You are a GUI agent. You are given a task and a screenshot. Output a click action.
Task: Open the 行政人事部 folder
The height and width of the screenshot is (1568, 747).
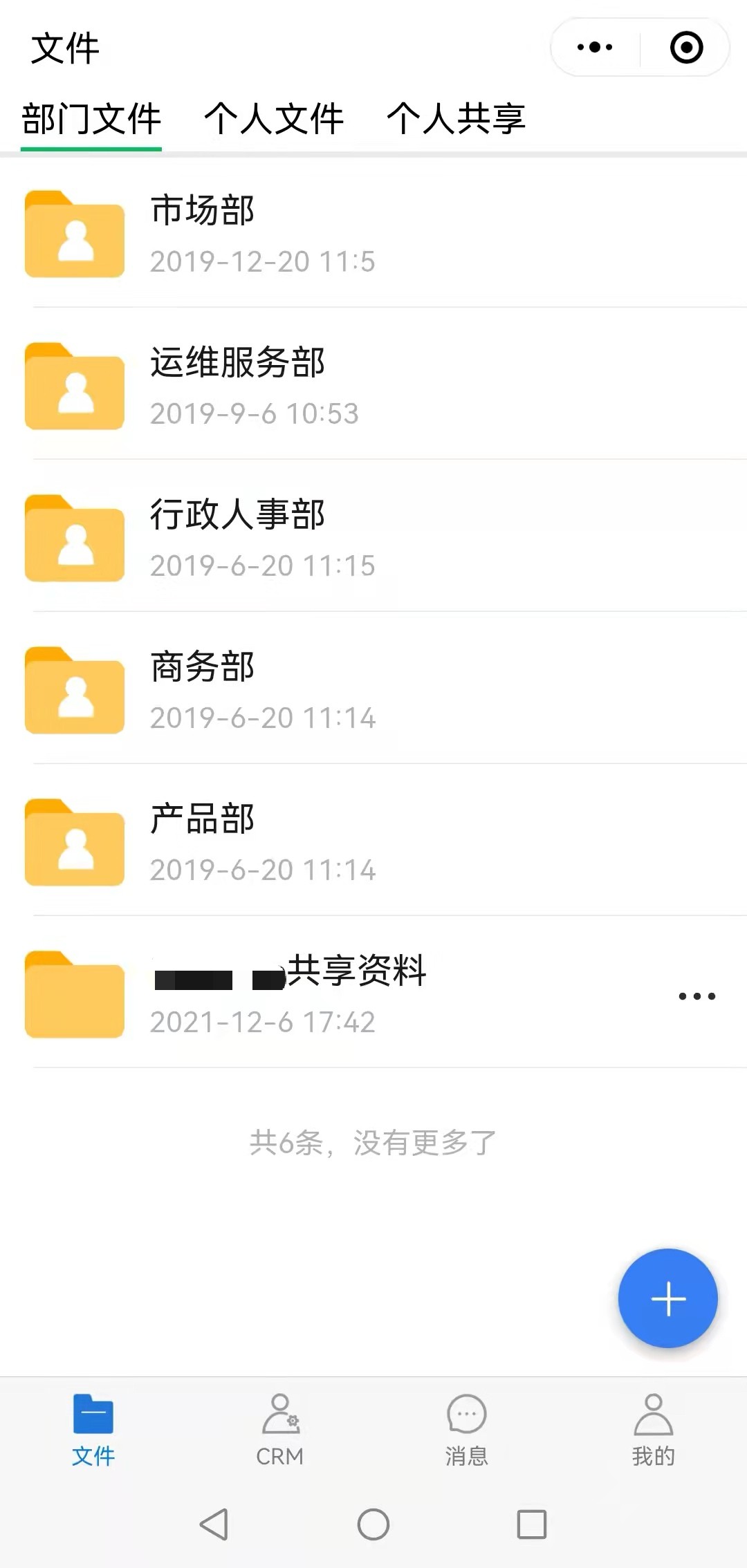coord(373,536)
